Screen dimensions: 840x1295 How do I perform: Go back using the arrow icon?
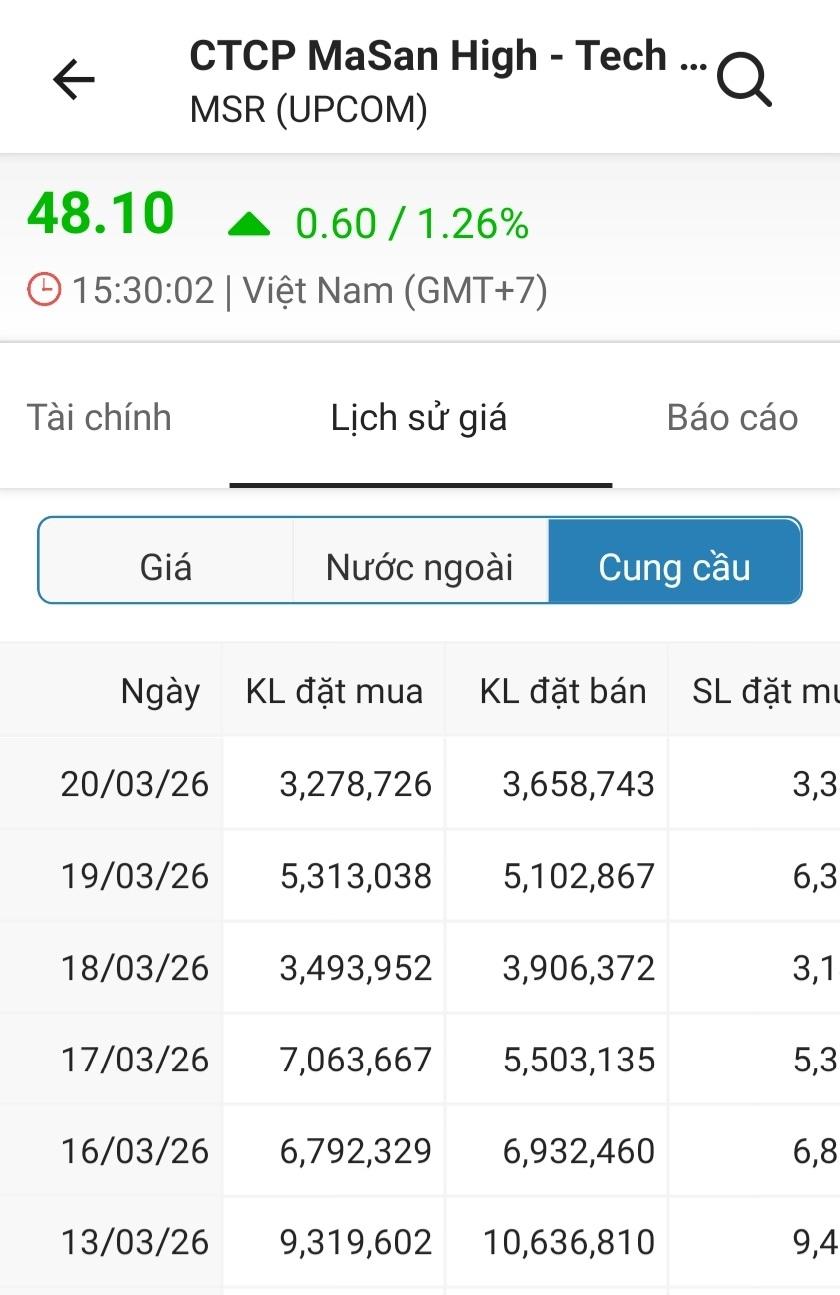(x=73, y=80)
